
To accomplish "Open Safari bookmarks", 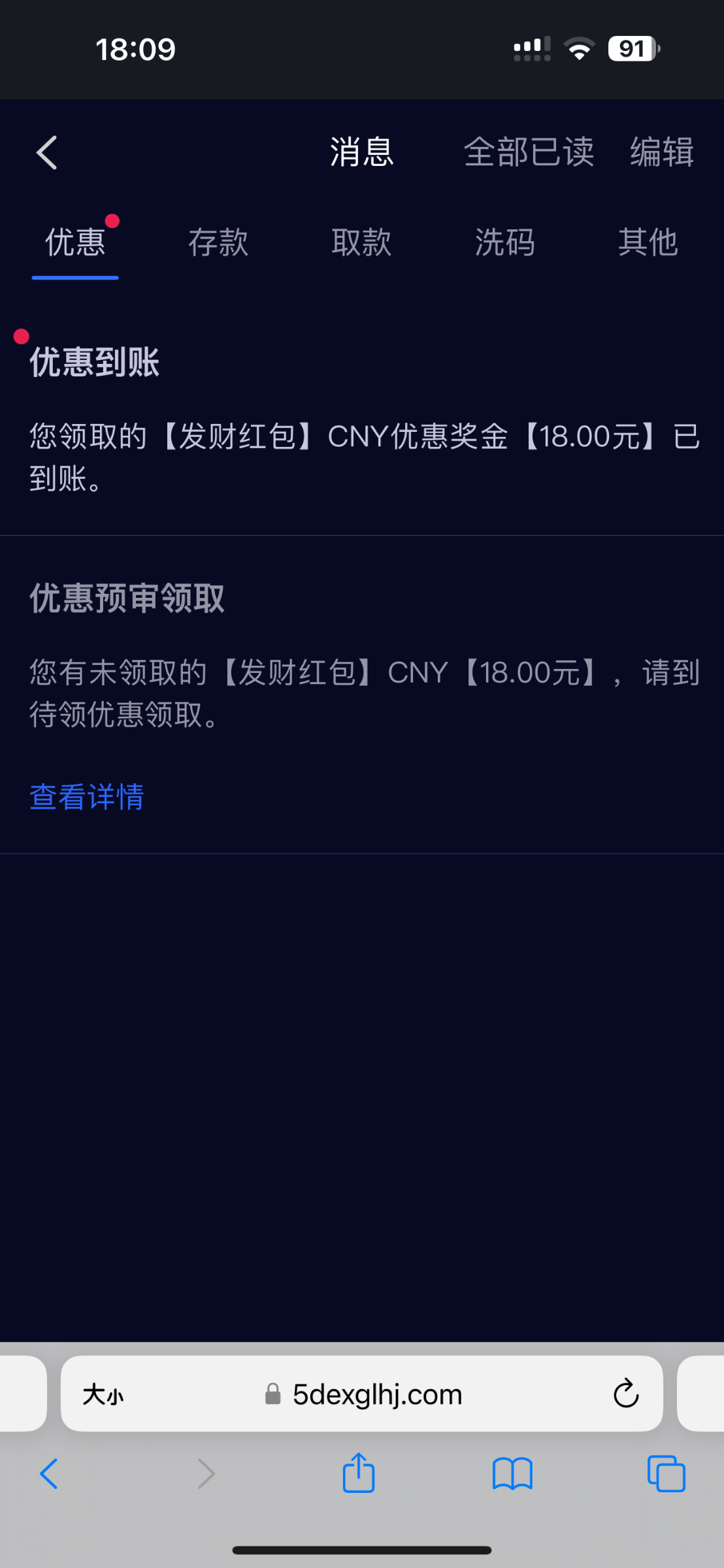I will pos(512,1475).
